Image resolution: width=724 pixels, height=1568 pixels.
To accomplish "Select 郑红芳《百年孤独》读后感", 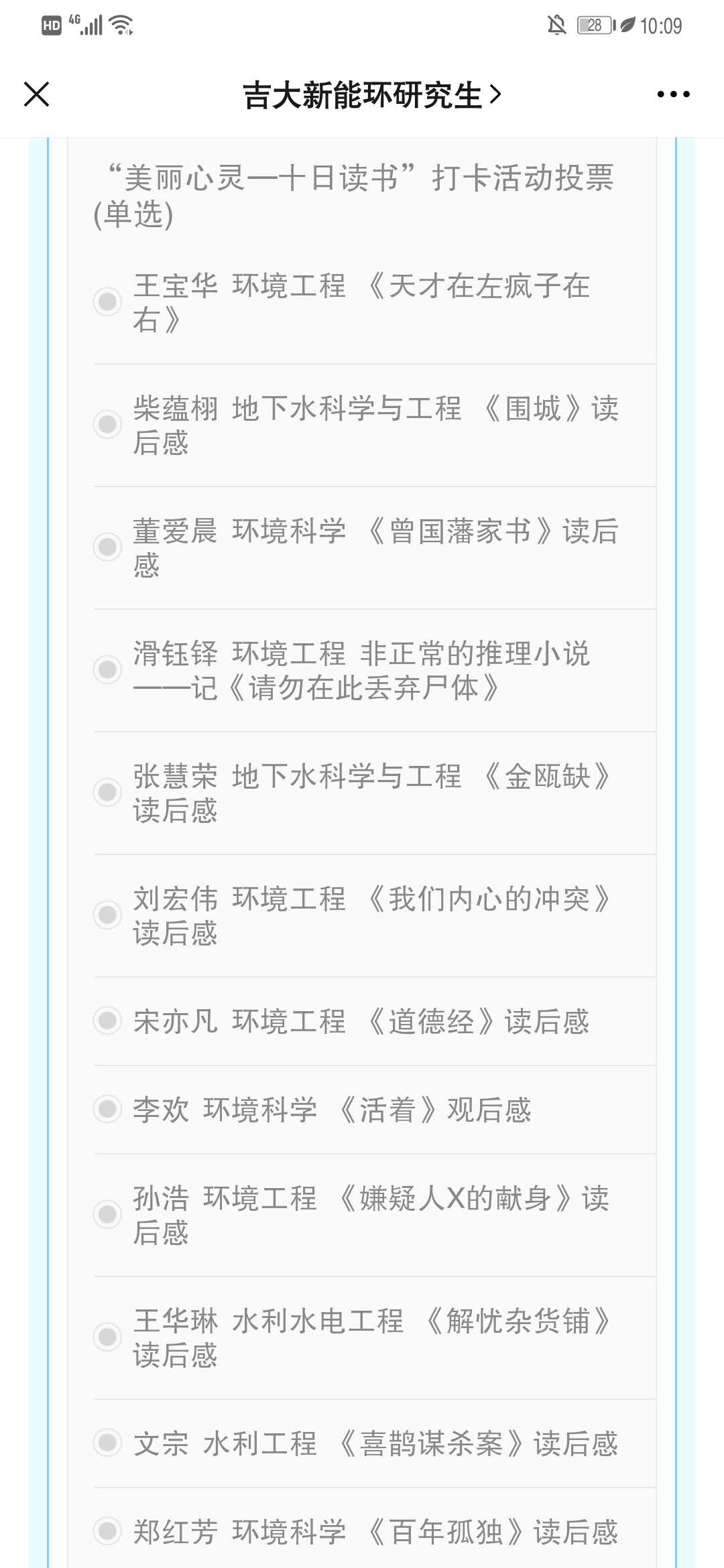I will click(x=107, y=1531).
